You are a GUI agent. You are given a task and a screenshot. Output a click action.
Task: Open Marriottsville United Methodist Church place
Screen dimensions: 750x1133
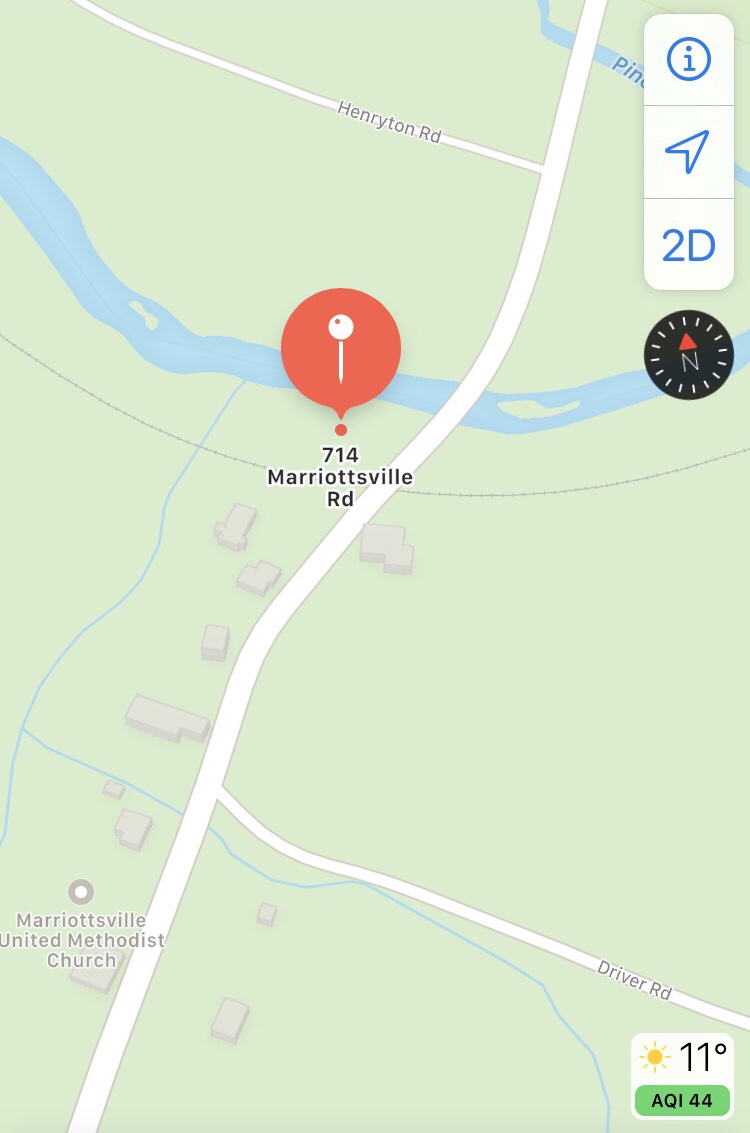[81, 891]
